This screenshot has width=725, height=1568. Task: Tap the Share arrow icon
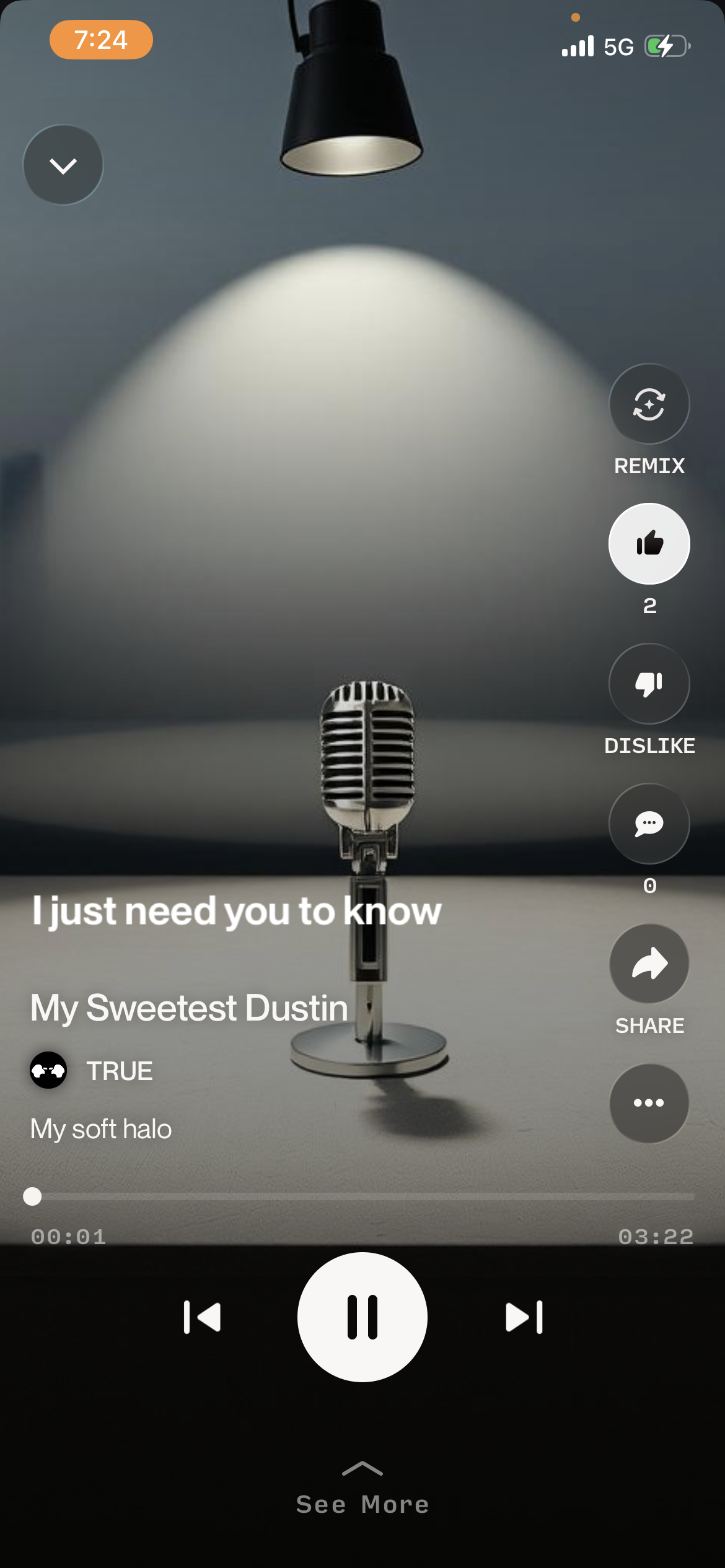pos(648,963)
